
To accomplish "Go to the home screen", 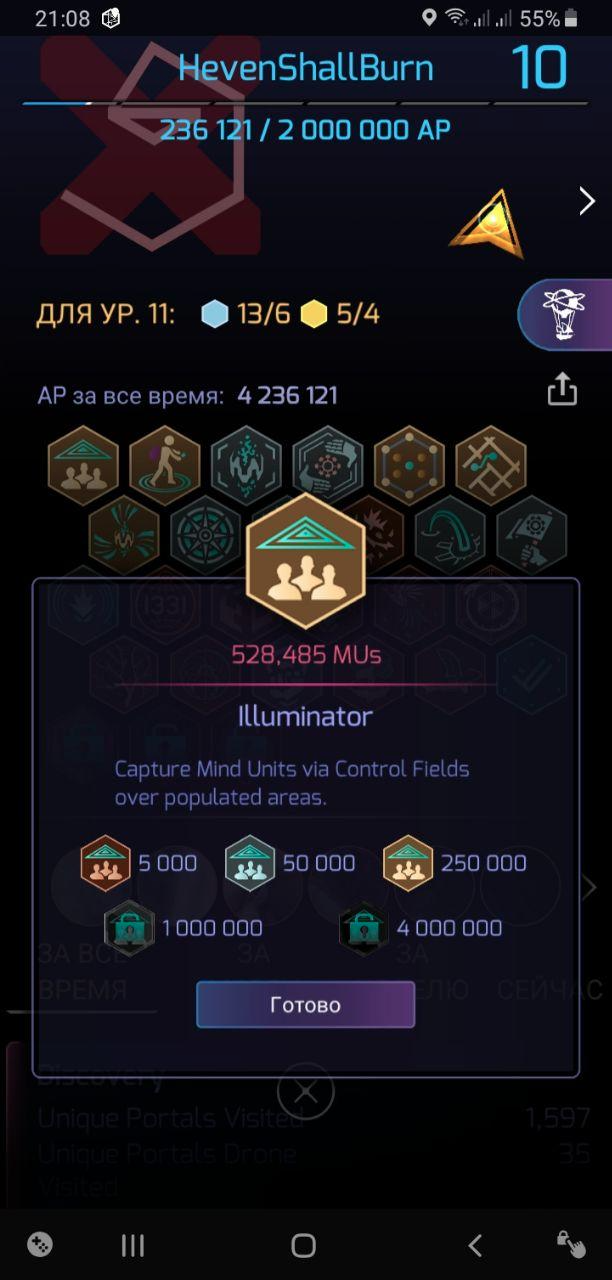I will [x=304, y=1245].
